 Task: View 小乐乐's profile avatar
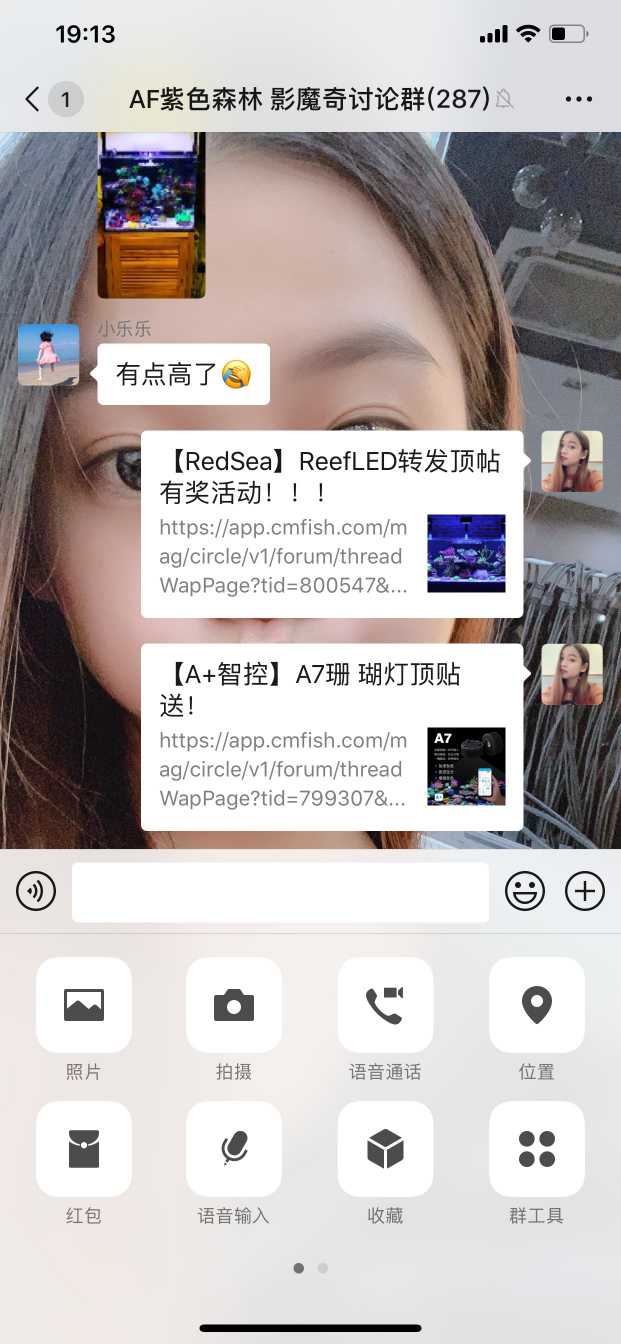click(x=48, y=355)
